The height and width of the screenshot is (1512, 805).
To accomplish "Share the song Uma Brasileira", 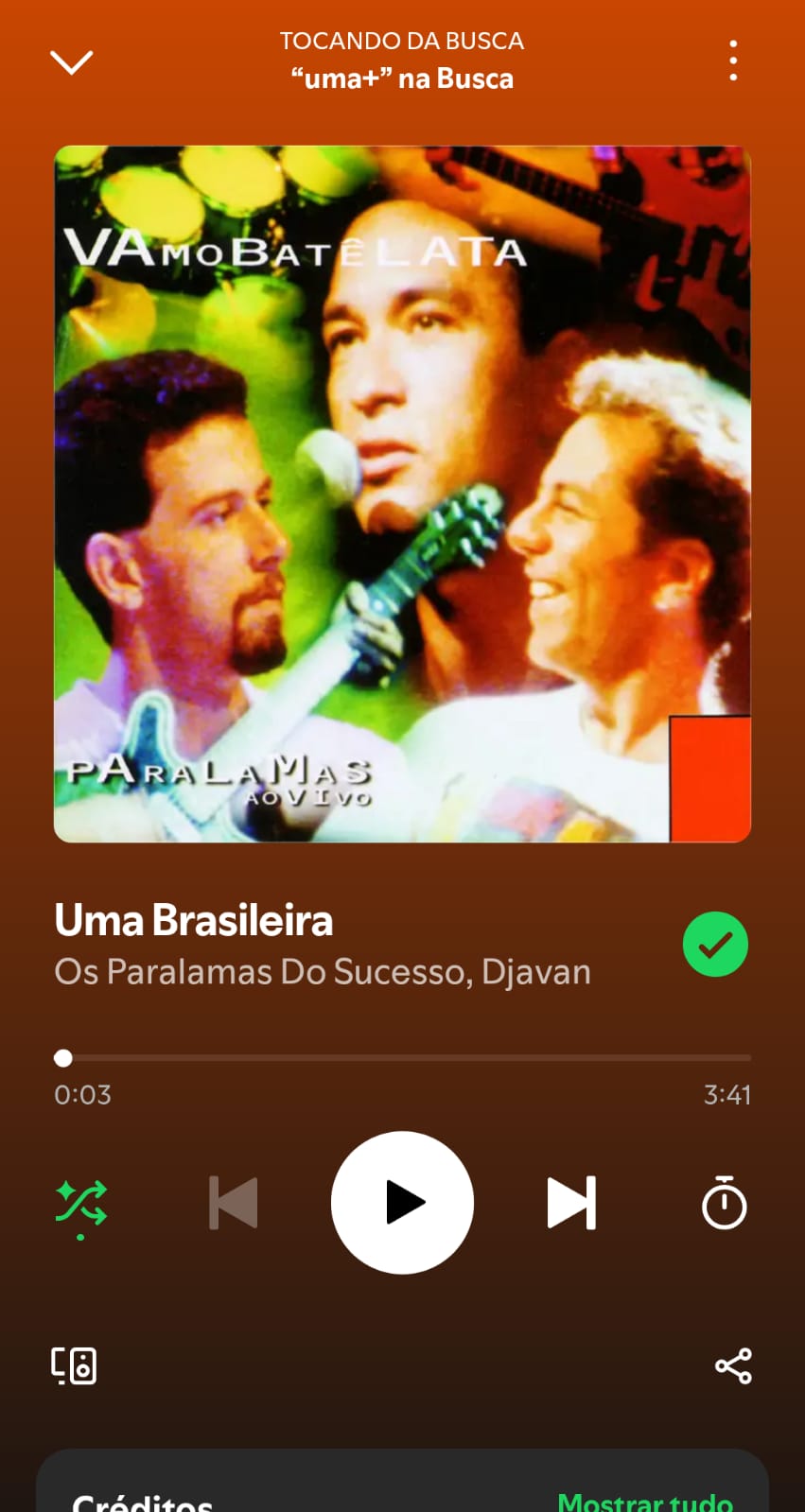I will (x=731, y=1364).
